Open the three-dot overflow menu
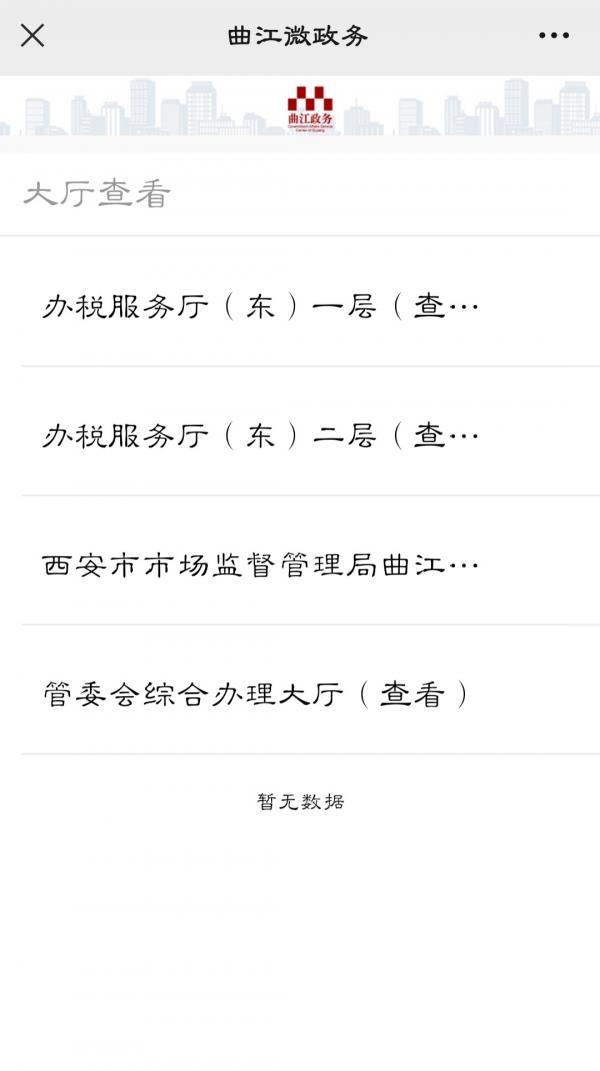 554,36
